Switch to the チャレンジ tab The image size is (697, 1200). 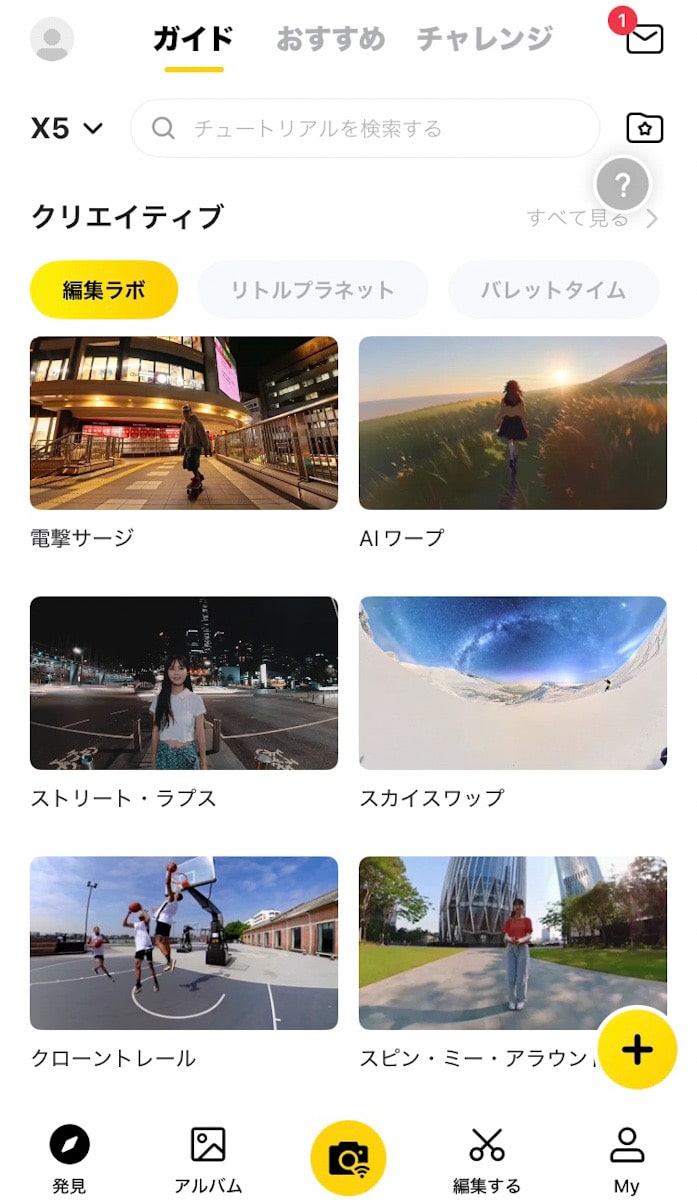click(x=484, y=40)
